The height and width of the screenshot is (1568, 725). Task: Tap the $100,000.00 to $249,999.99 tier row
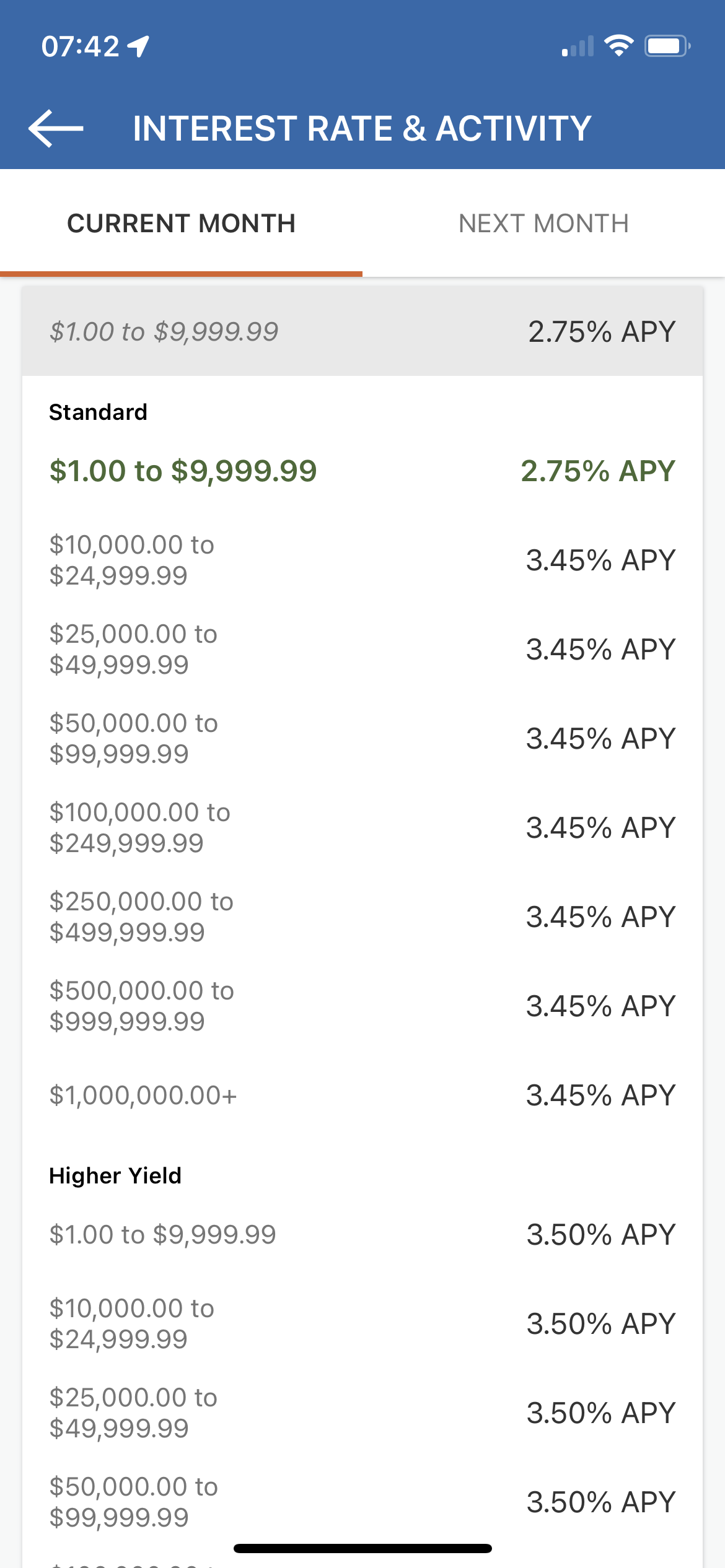click(362, 827)
